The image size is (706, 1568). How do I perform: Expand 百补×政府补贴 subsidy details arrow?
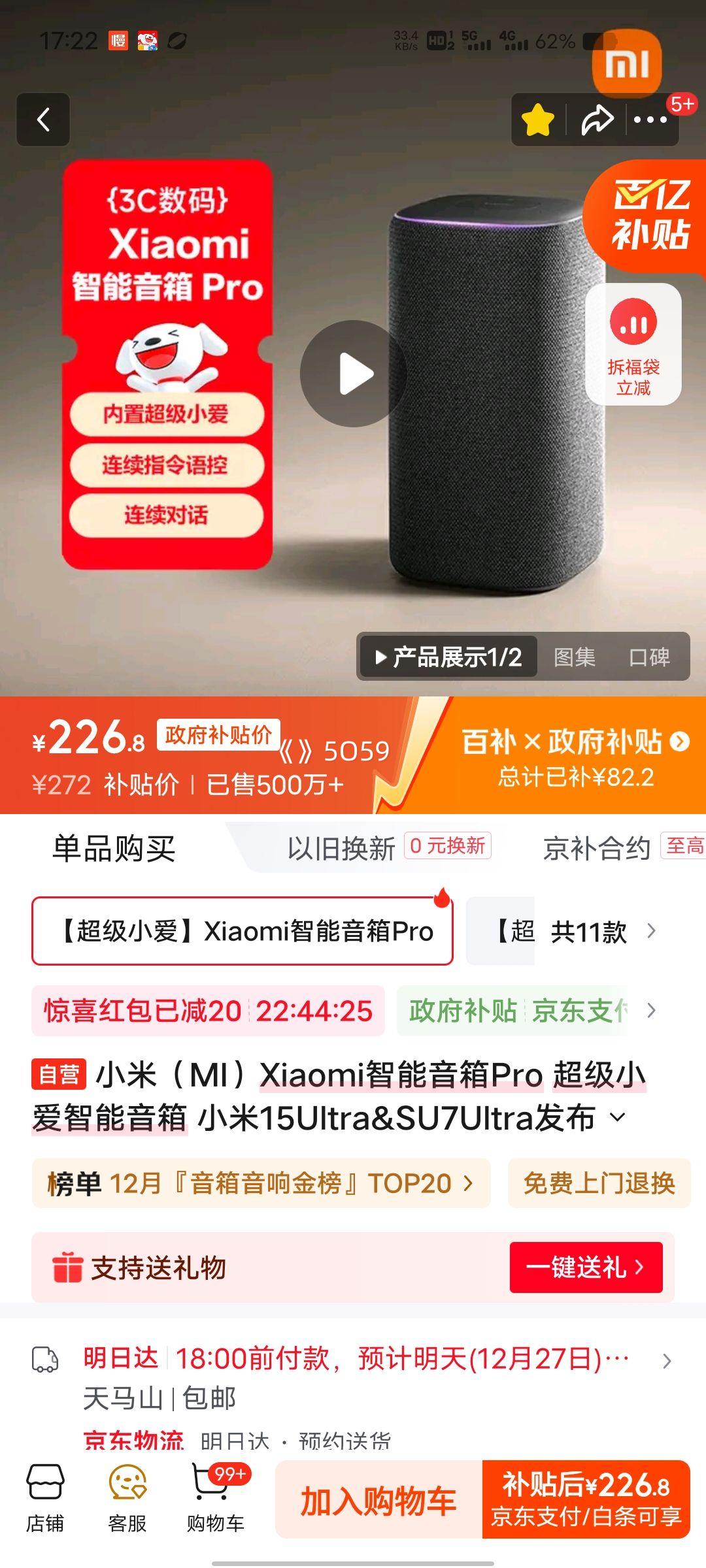(x=677, y=742)
